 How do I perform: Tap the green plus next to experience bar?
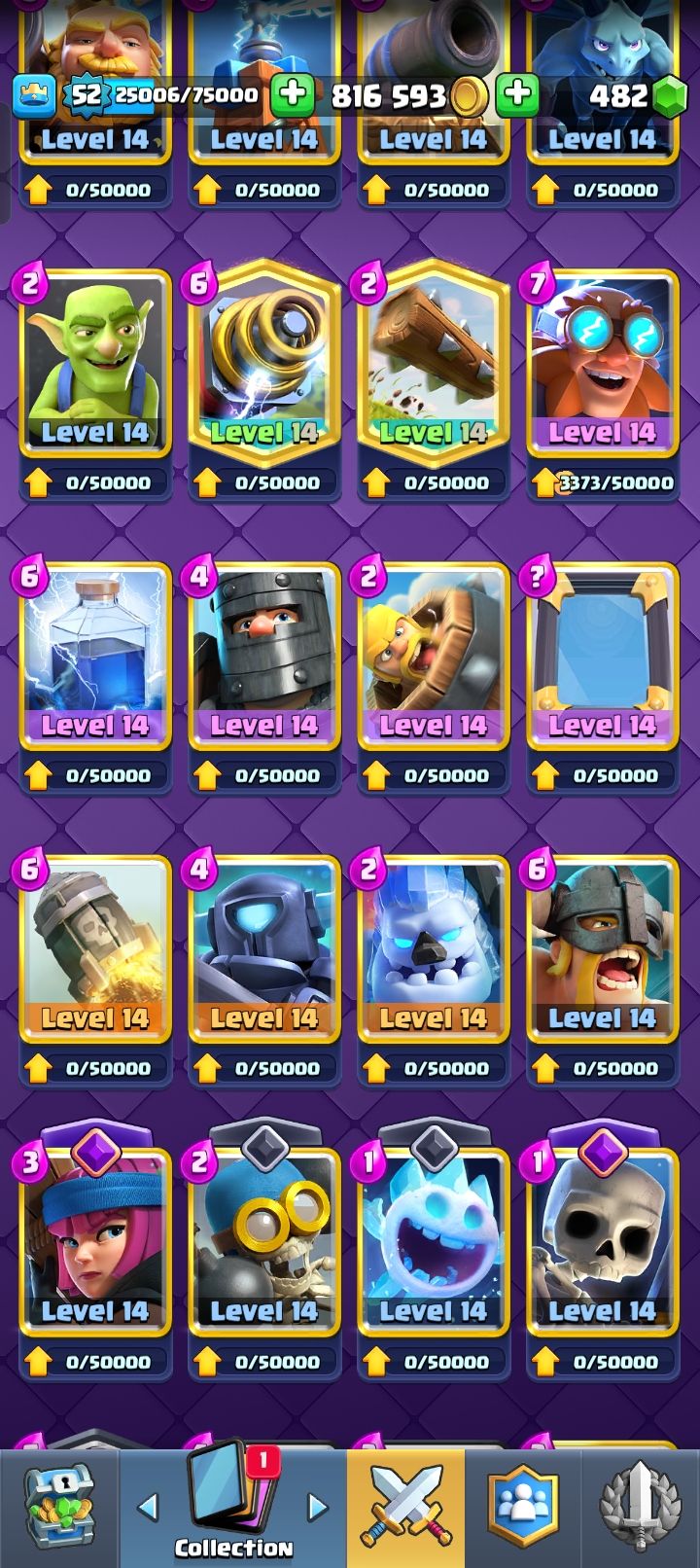[292, 94]
